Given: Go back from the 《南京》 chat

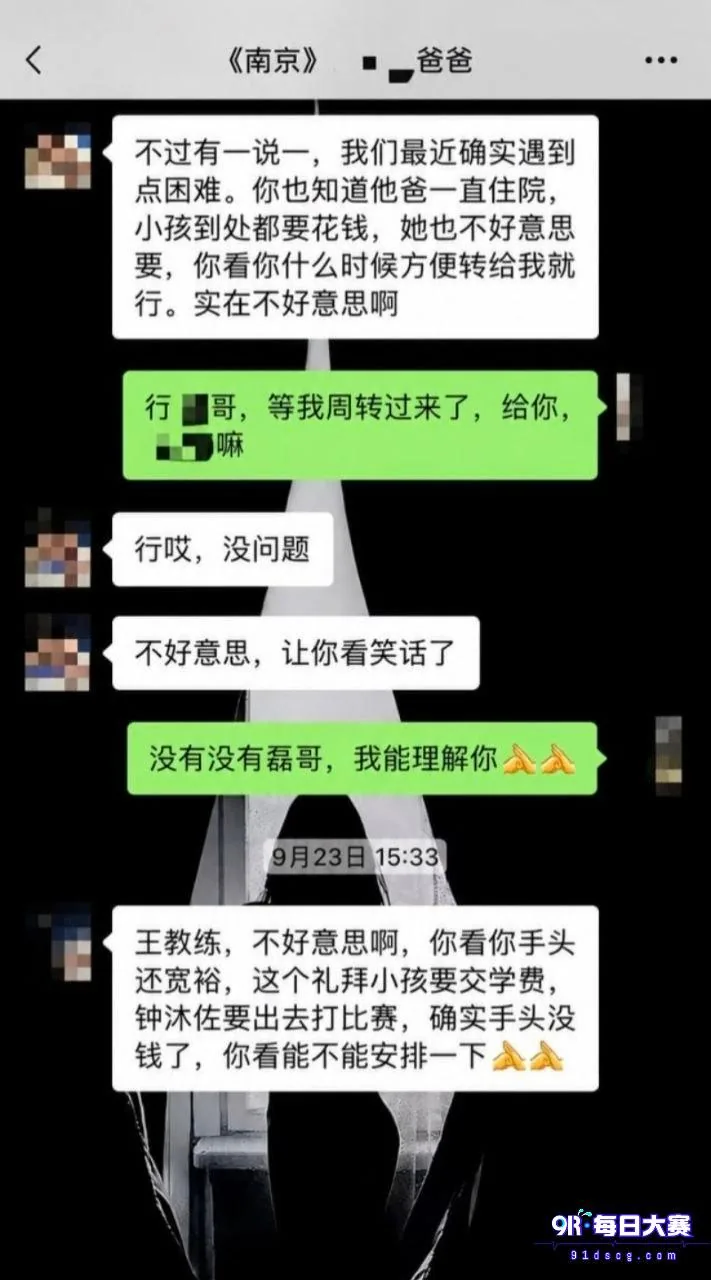Looking at the screenshot, I should (x=34, y=60).
